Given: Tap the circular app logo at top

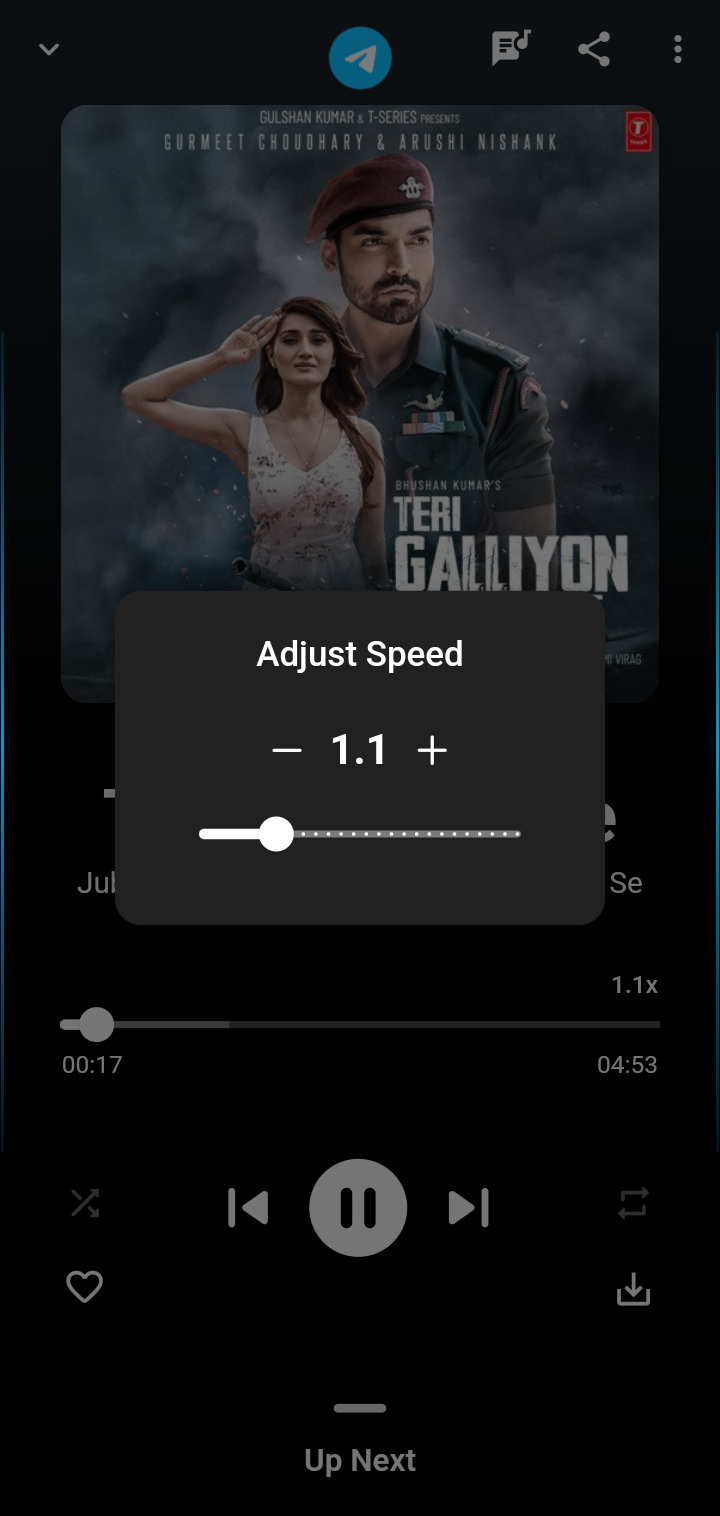Looking at the screenshot, I should click(360, 57).
